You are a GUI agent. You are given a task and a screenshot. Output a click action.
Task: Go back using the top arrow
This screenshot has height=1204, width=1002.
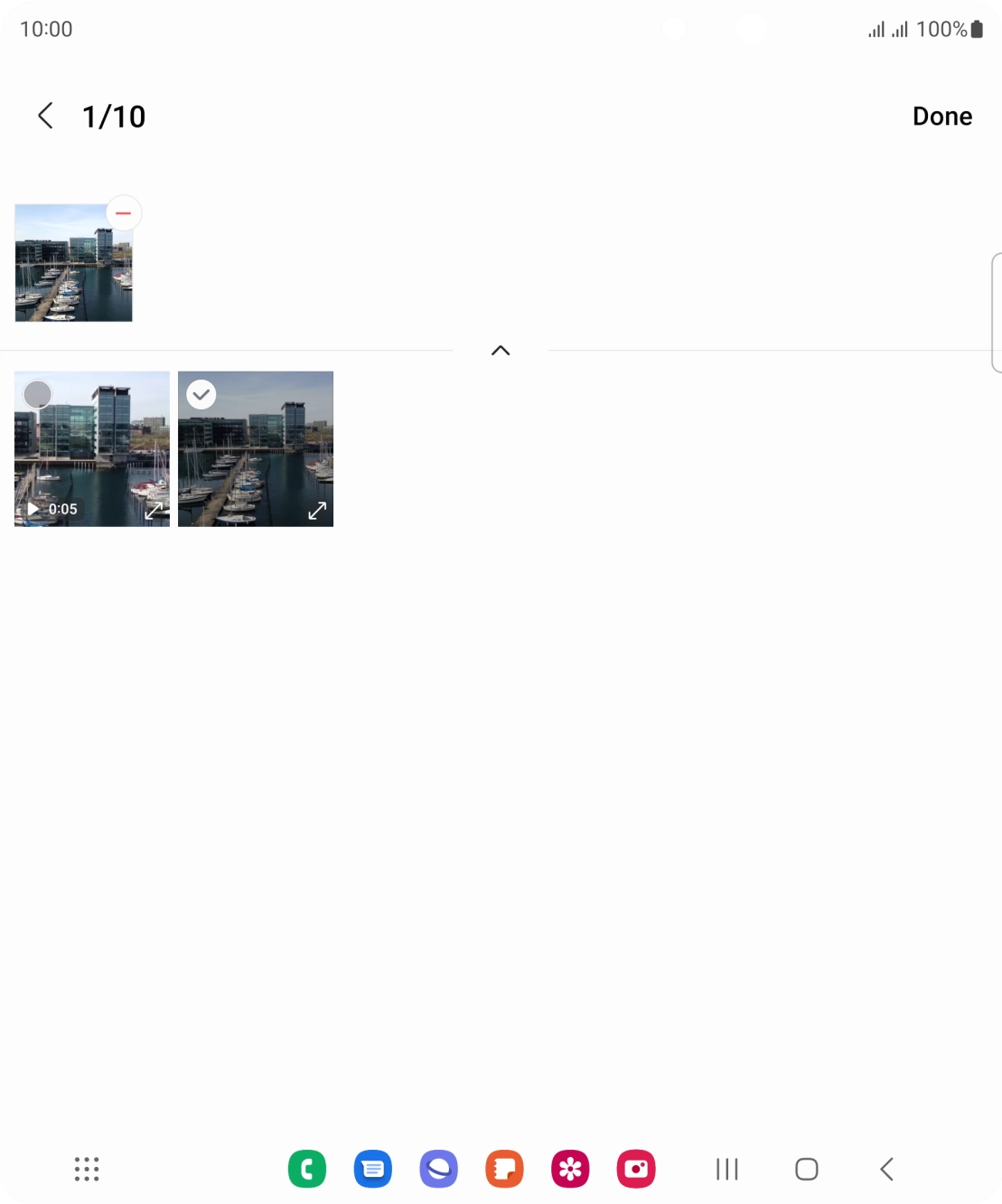pos(45,116)
